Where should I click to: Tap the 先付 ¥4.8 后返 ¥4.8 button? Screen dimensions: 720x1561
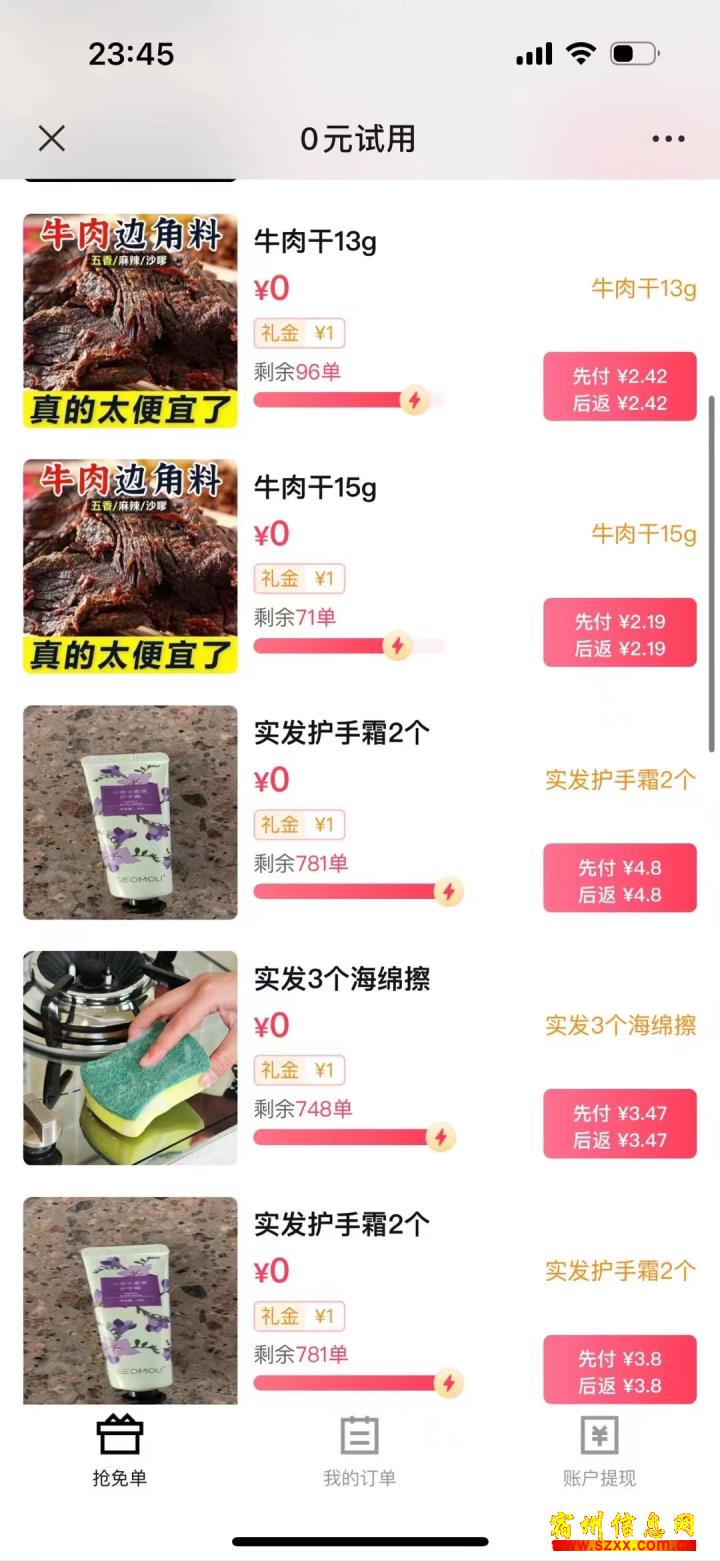tap(619, 880)
